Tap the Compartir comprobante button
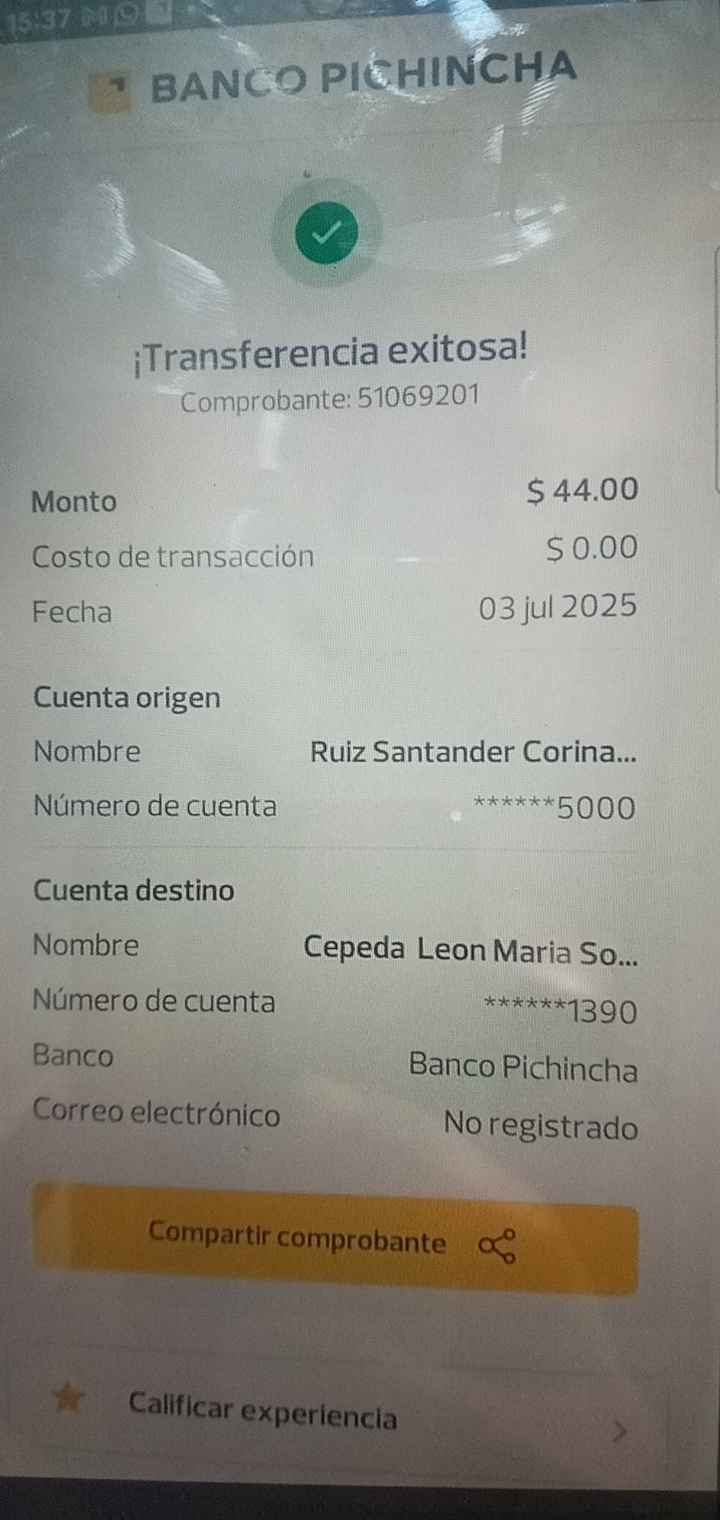 click(334, 1240)
